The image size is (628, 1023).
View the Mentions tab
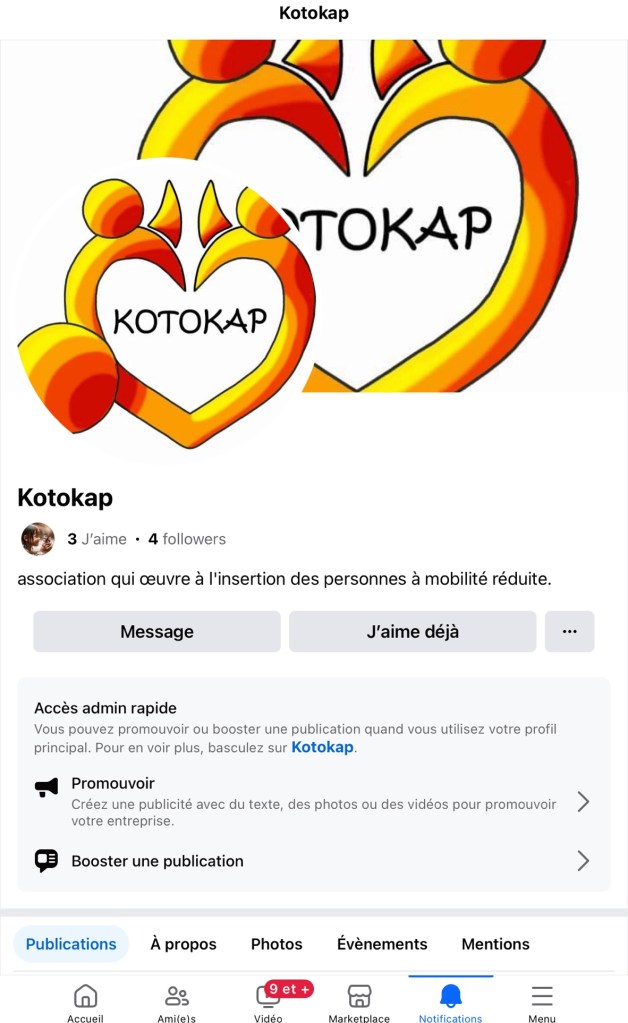(x=495, y=944)
